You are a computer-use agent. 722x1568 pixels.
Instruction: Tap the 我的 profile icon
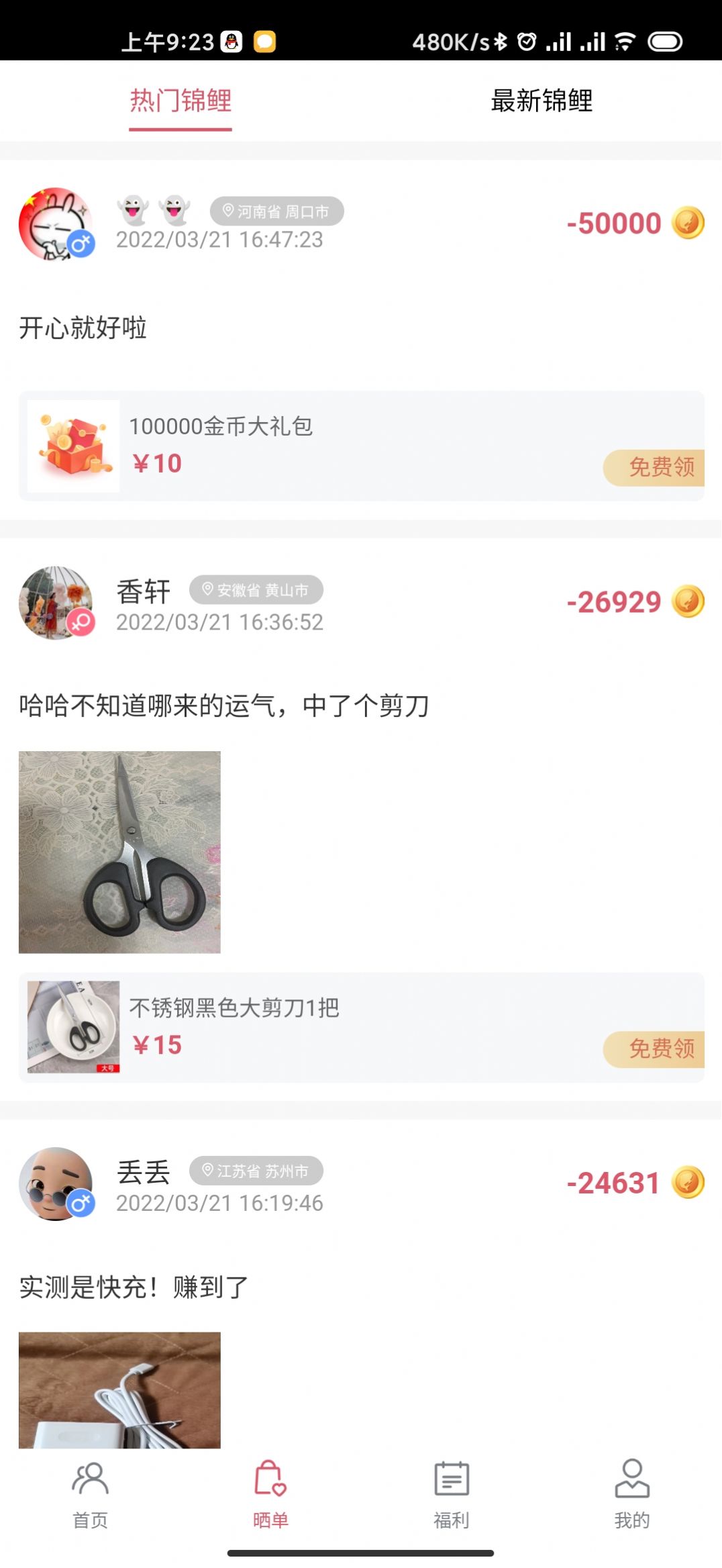pyautogui.click(x=631, y=1481)
